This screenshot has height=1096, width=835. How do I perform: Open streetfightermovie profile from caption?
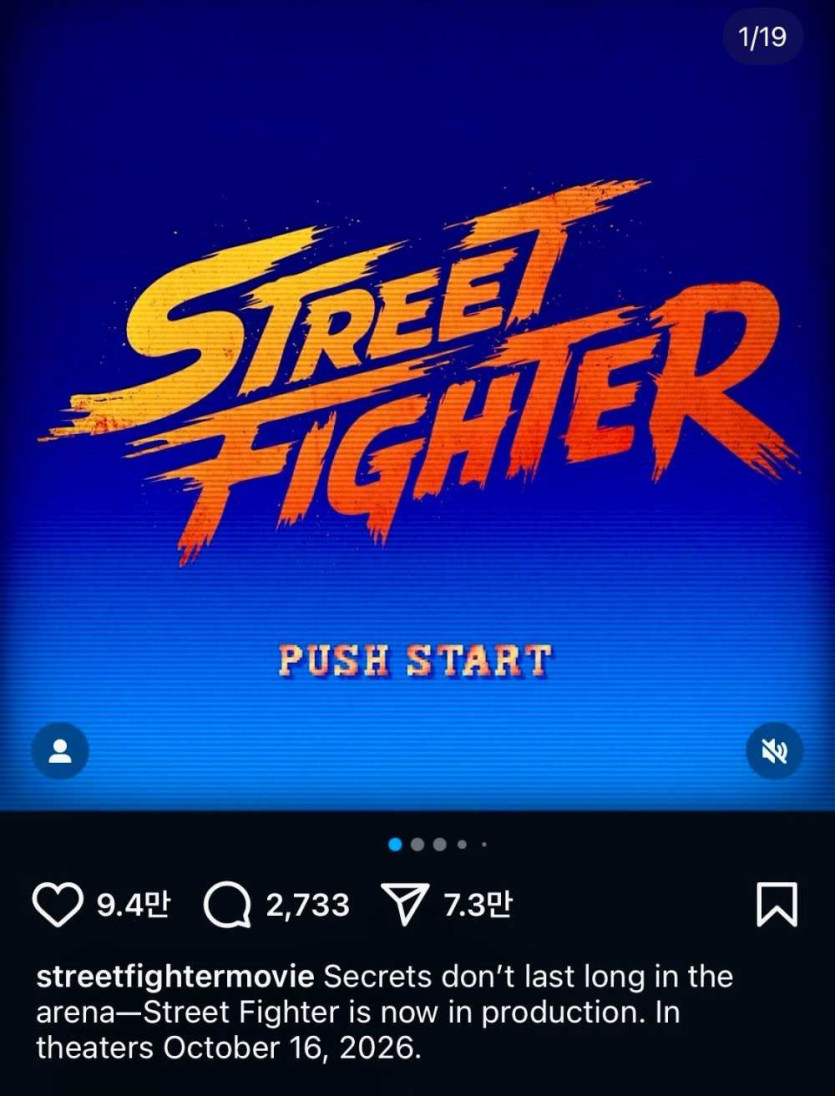tap(175, 976)
